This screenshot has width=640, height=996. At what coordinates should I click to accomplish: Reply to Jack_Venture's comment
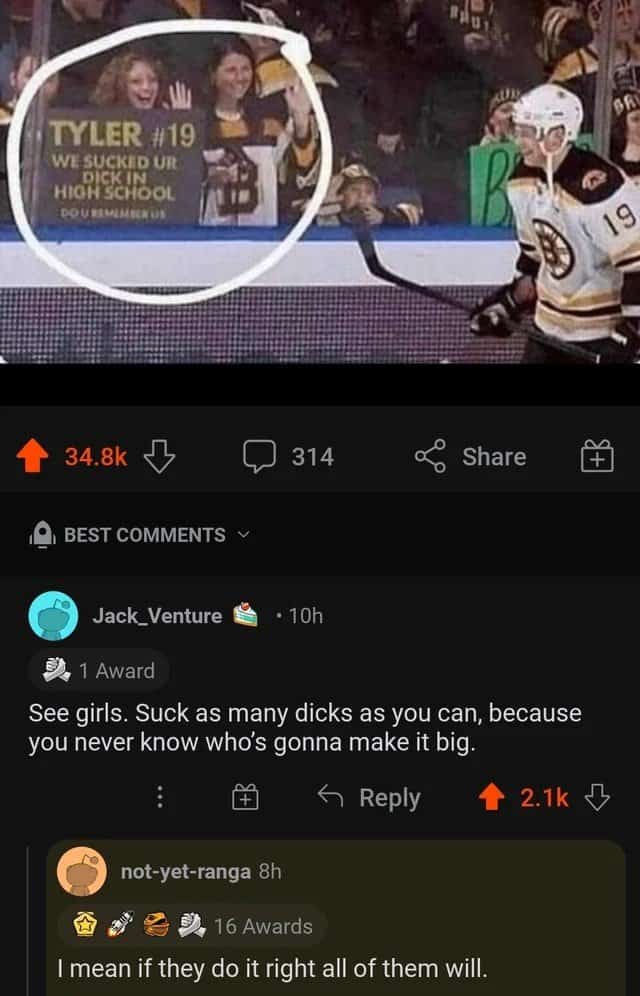pyautogui.click(x=368, y=798)
